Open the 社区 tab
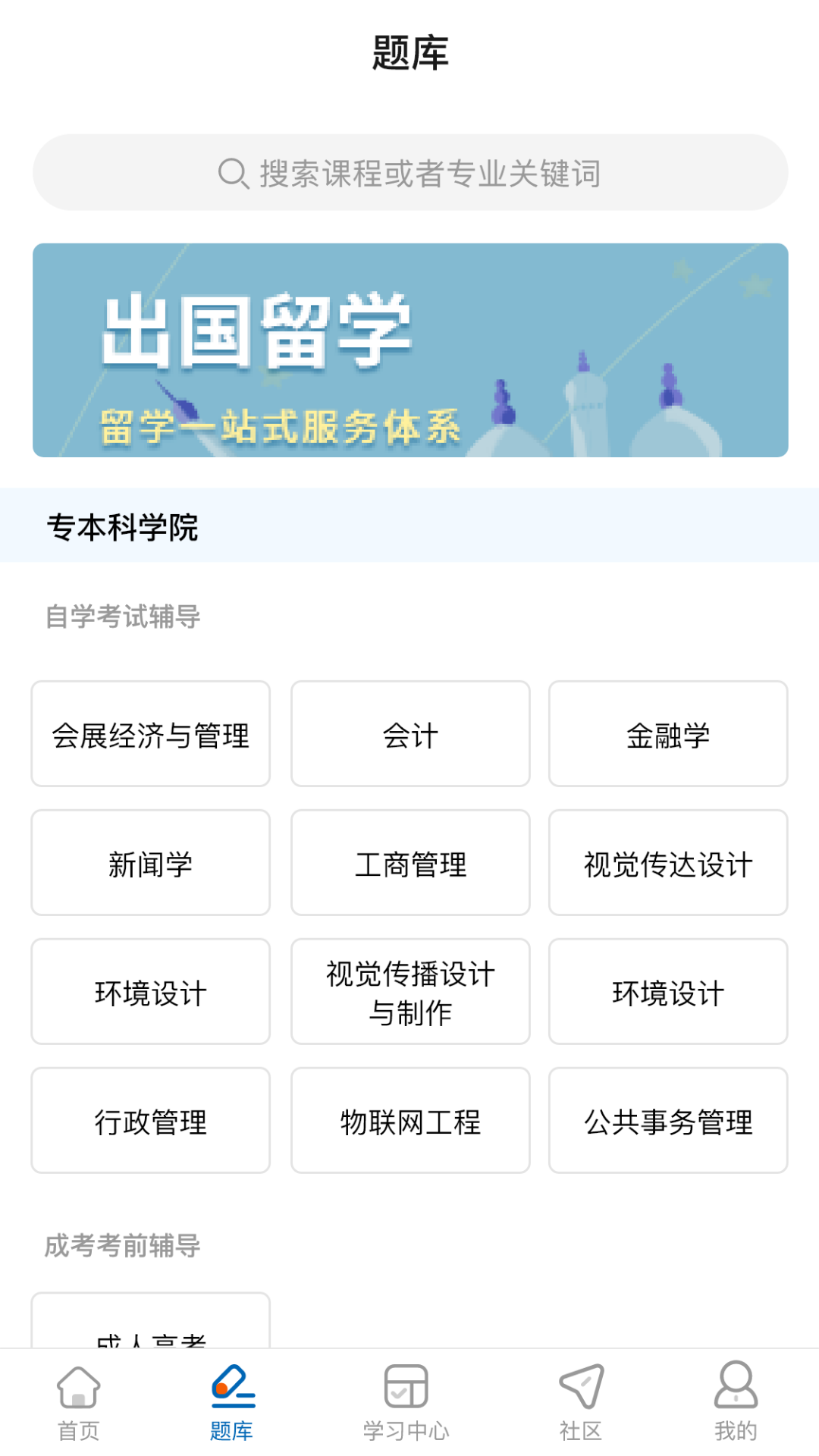Viewport: 819px width, 1456px height. pyautogui.click(x=581, y=1403)
